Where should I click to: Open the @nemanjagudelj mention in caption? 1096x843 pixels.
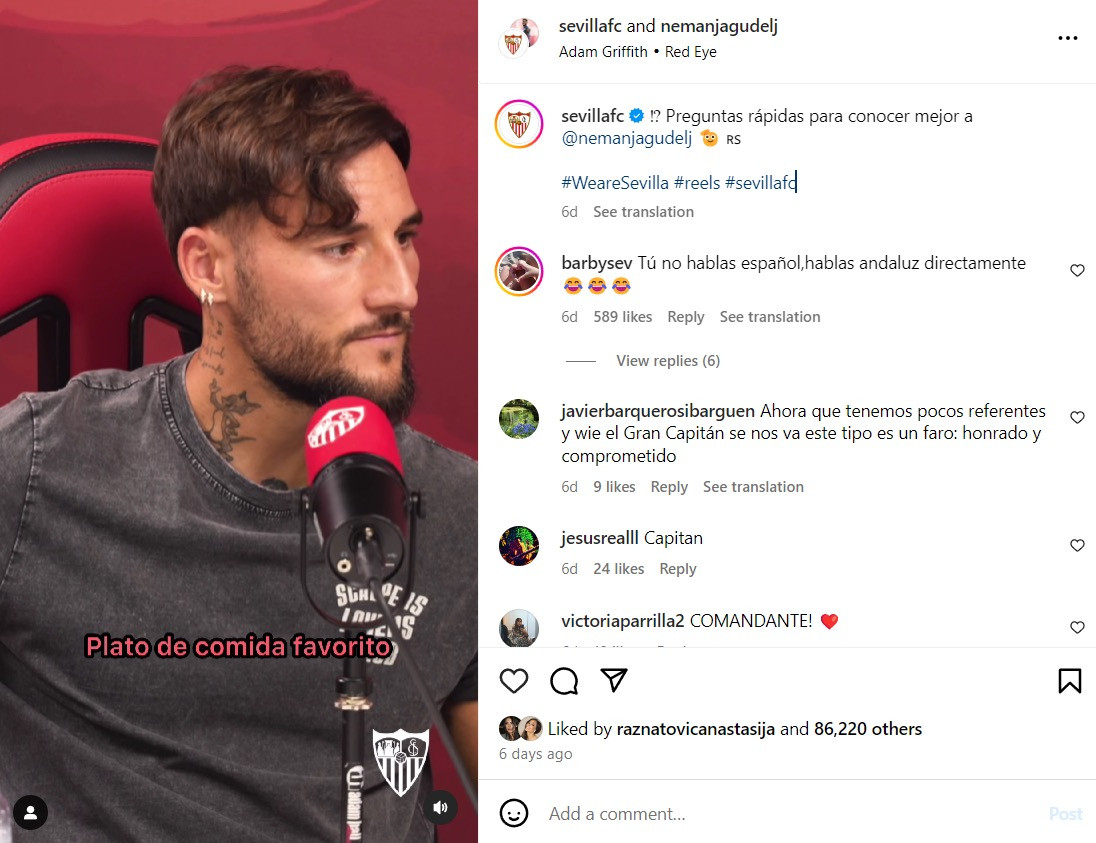[627, 139]
